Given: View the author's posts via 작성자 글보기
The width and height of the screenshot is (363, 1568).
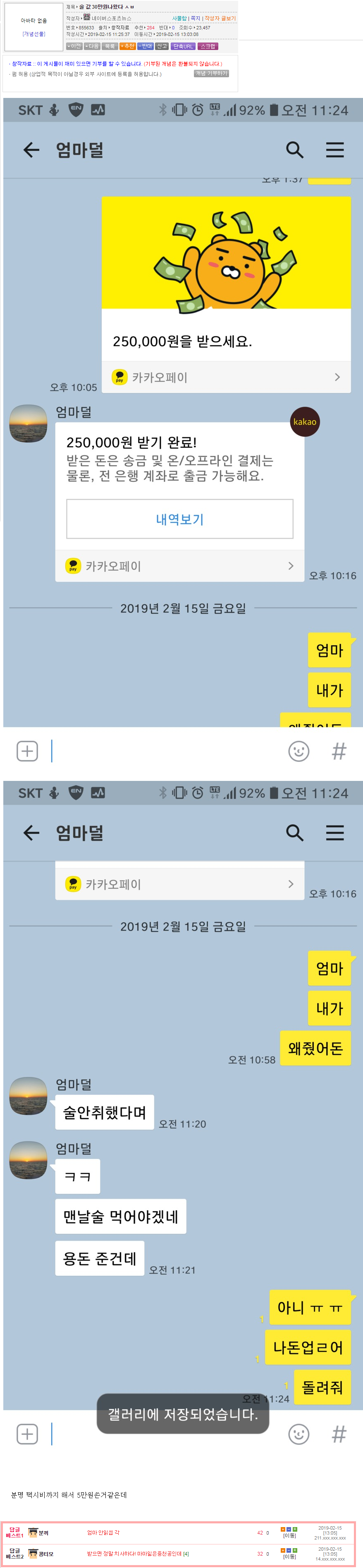Looking at the screenshot, I should click(220, 18).
